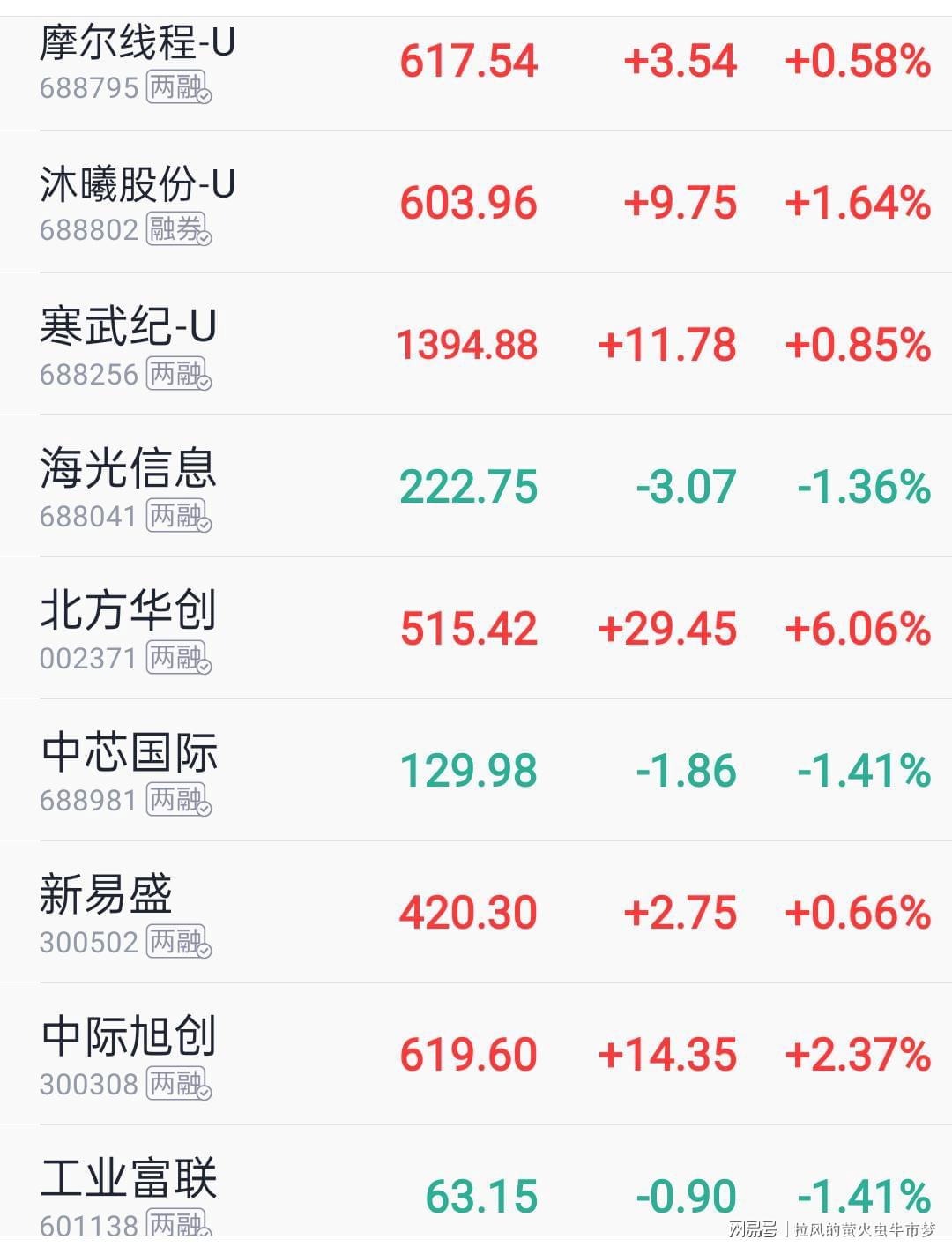
Task: Select the 海光信息 stock row
Action: coord(128,469)
